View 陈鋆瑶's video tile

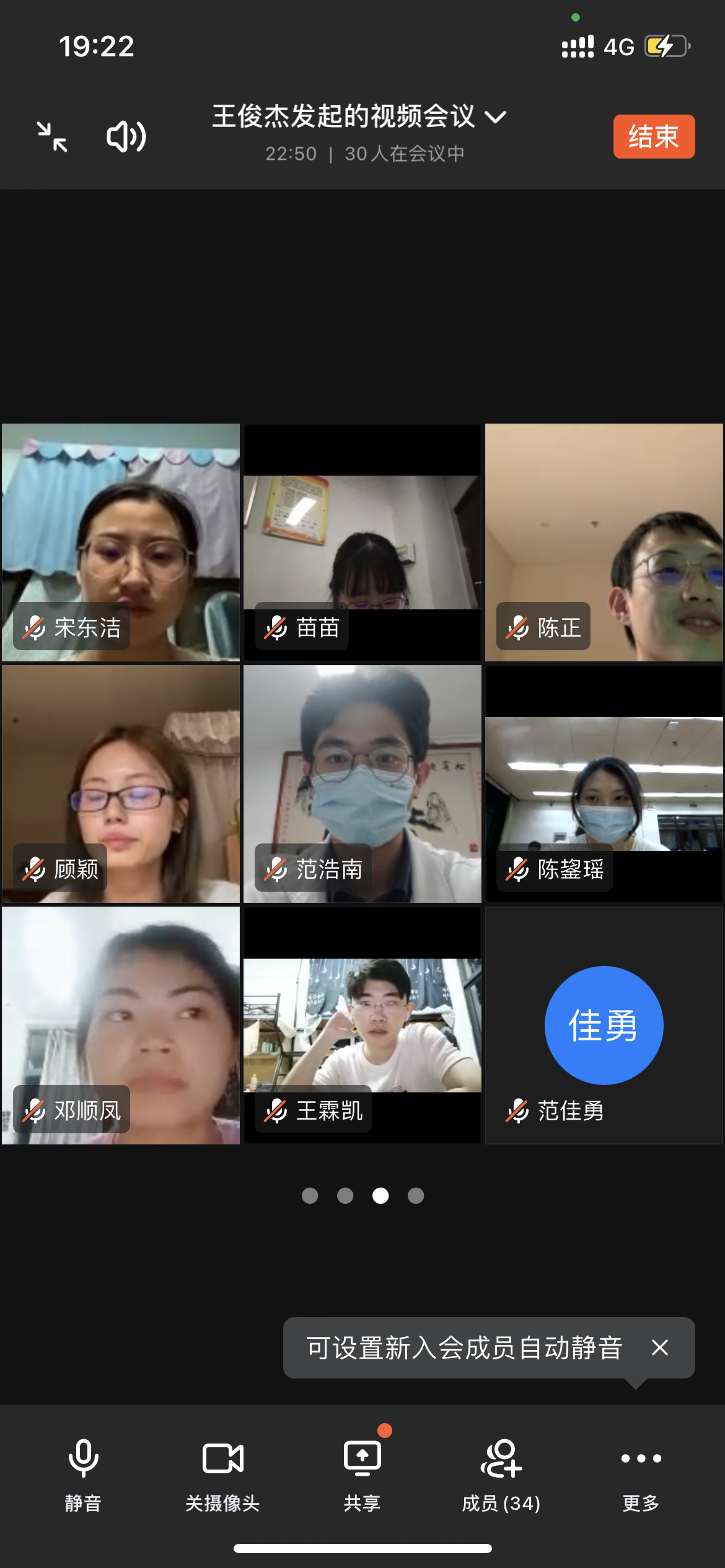[604, 783]
